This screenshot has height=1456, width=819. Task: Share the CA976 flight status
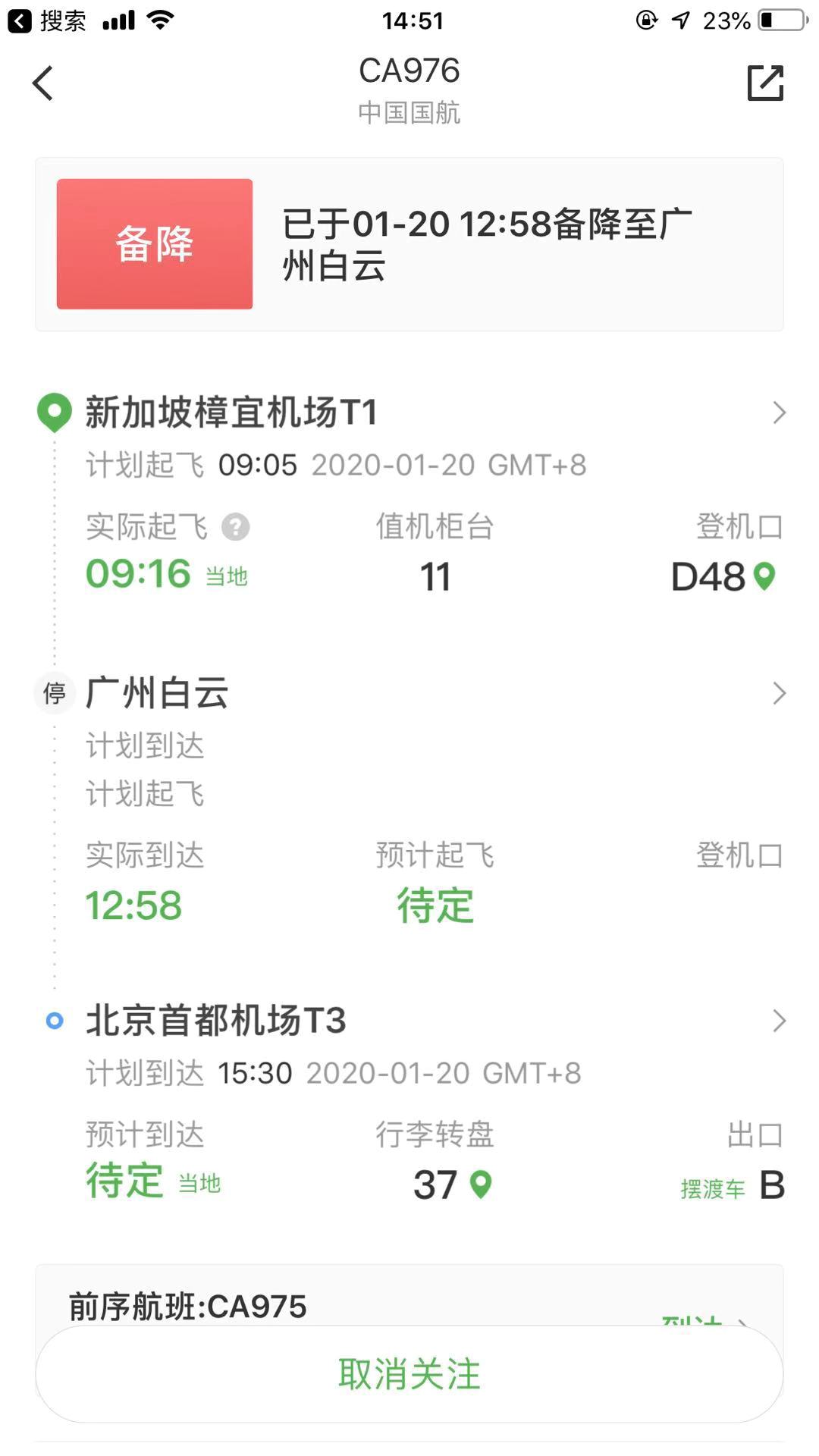pyautogui.click(x=765, y=83)
